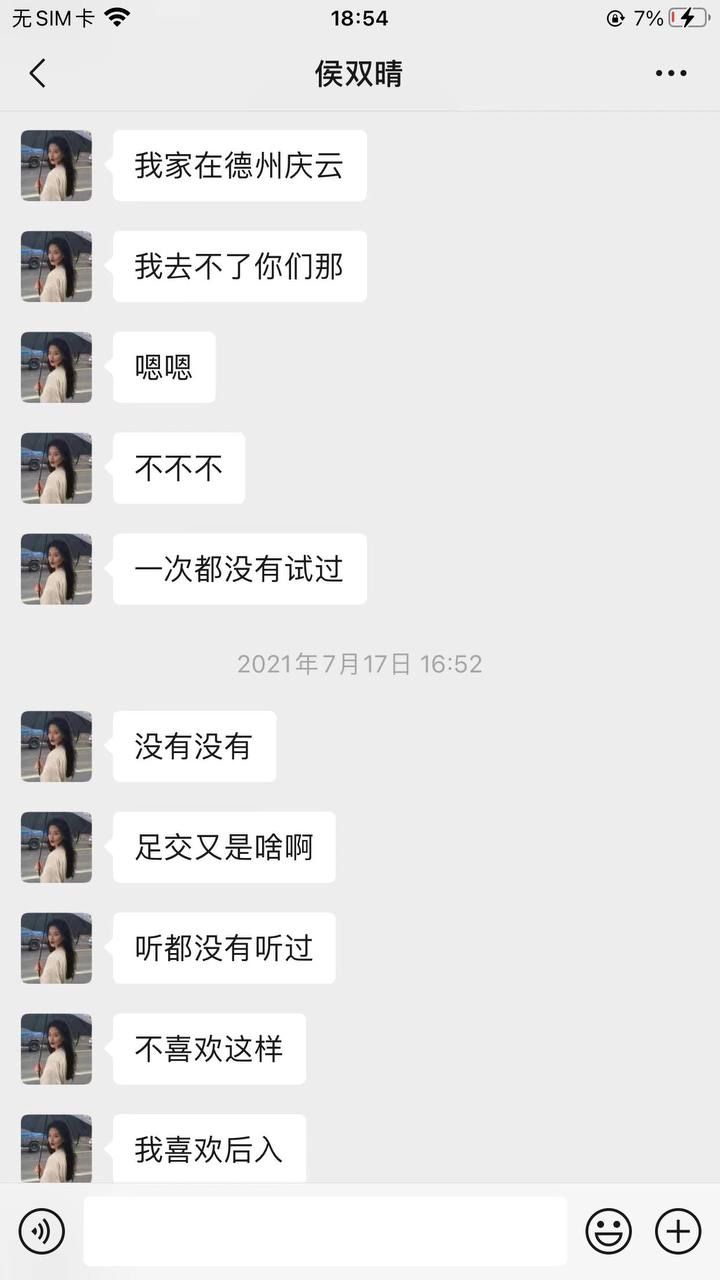This screenshot has width=720, height=1280.
Task: Tap avatar beside message 我家在德州庆云
Action: 56,166
